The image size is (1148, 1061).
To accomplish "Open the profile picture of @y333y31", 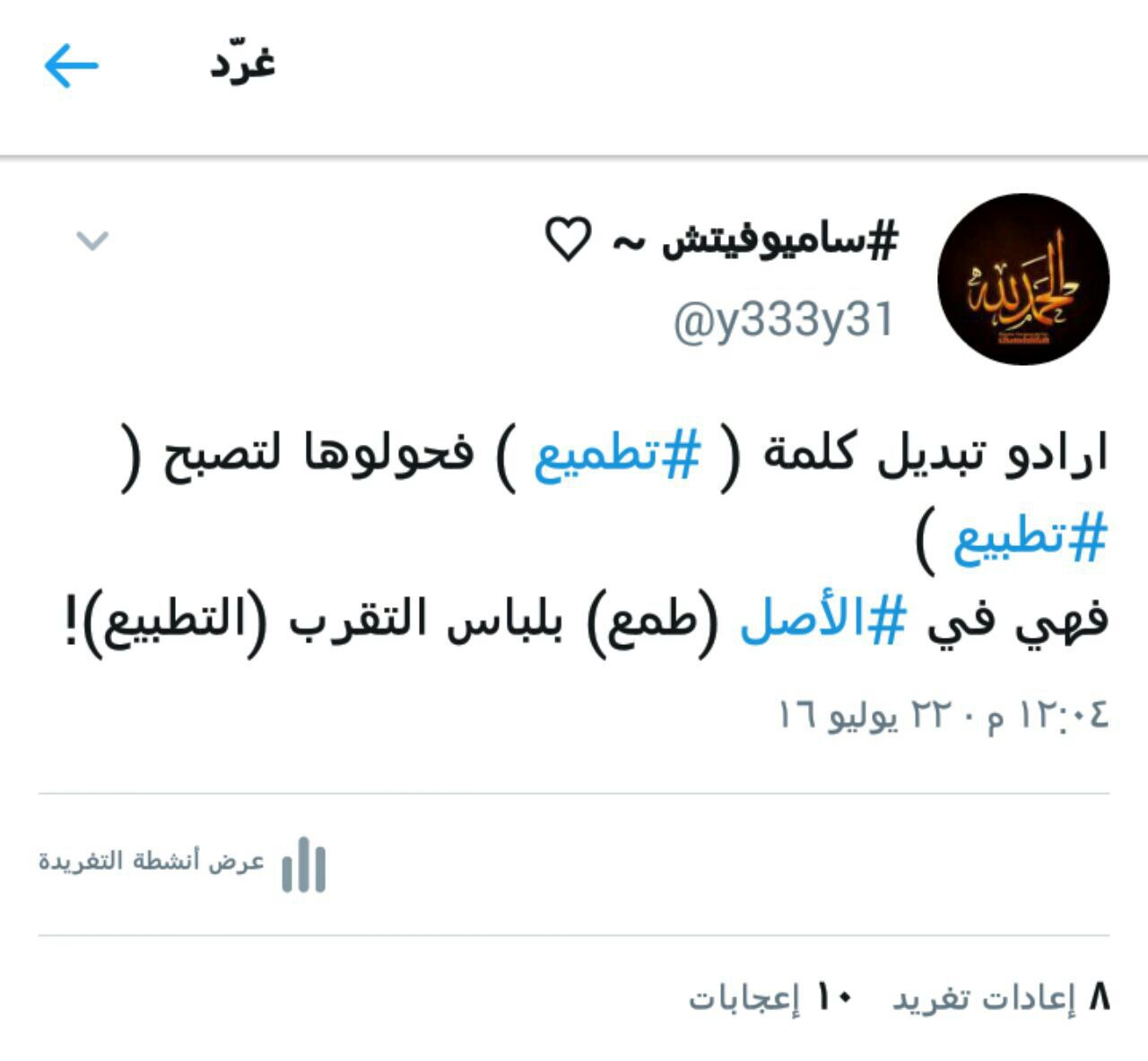I will 1023,279.
